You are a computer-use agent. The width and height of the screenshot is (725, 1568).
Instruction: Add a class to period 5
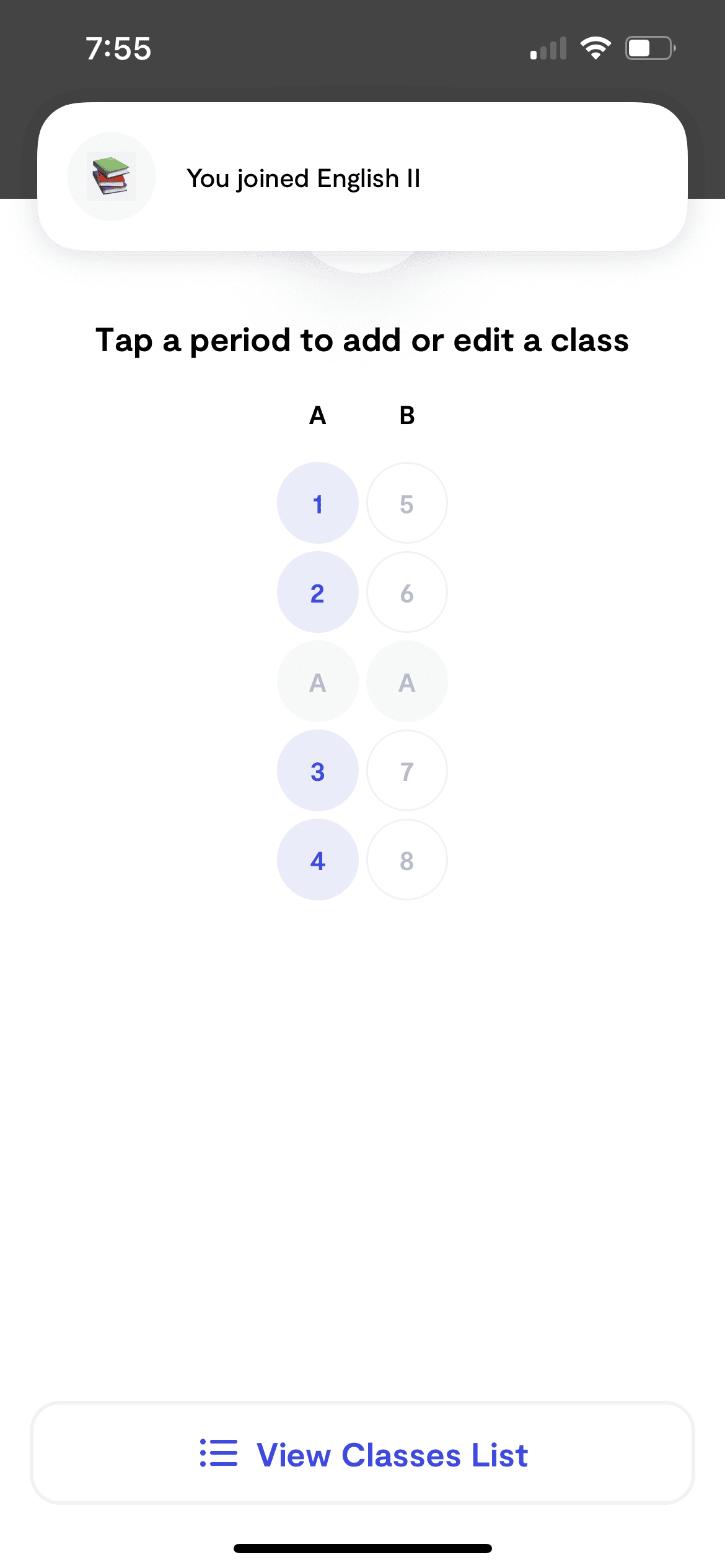(406, 503)
